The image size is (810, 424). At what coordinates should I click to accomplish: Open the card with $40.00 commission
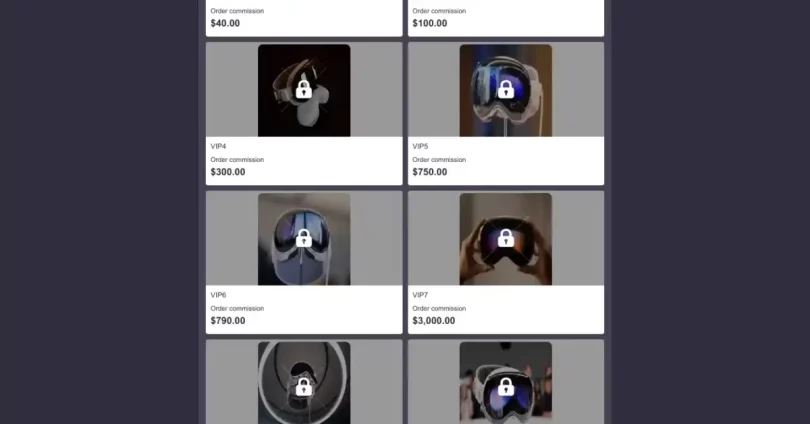pyautogui.click(x=304, y=18)
